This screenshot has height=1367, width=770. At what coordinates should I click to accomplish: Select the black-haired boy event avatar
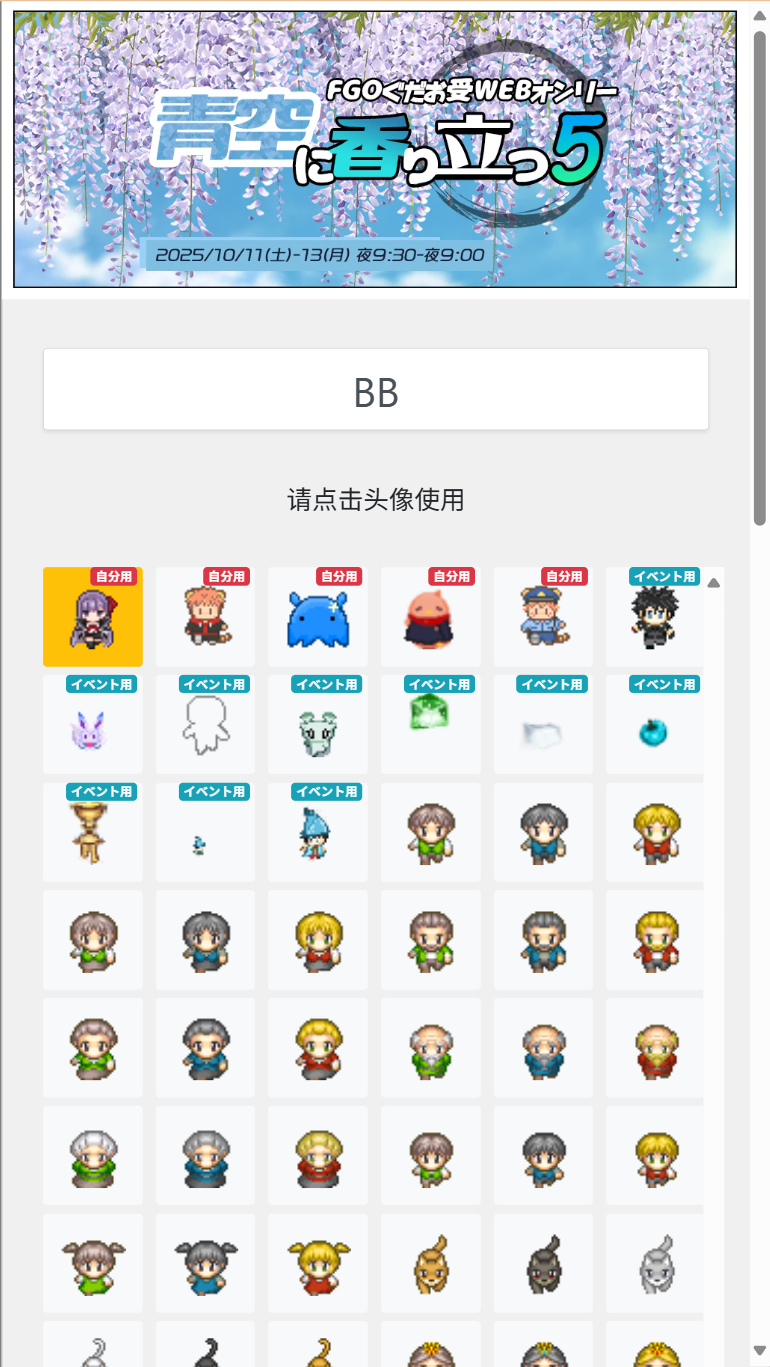(x=655, y=617)
